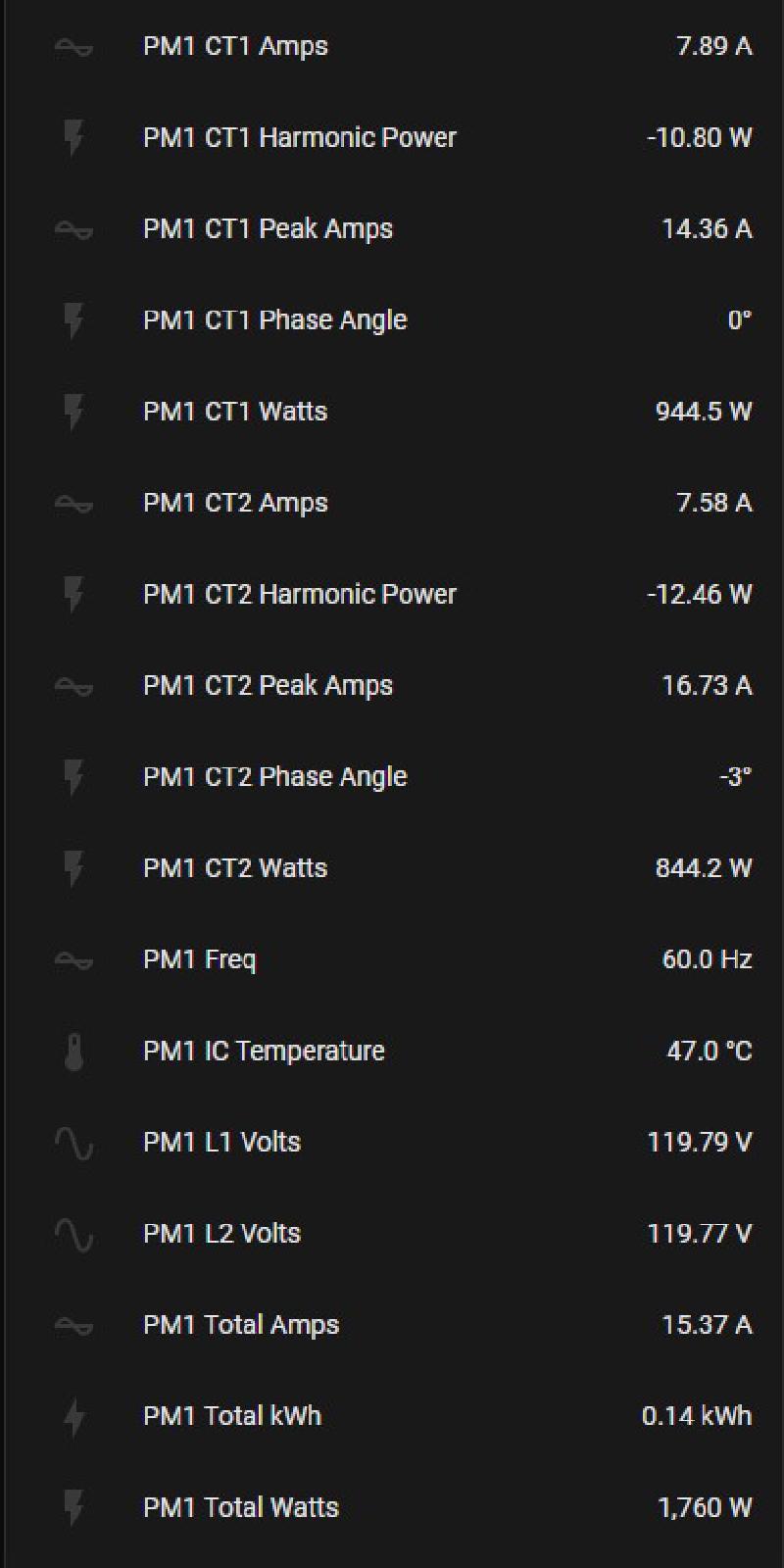
Task: Show PM1 CT2 Watts sensor history
Action: (x=235, y=867)
